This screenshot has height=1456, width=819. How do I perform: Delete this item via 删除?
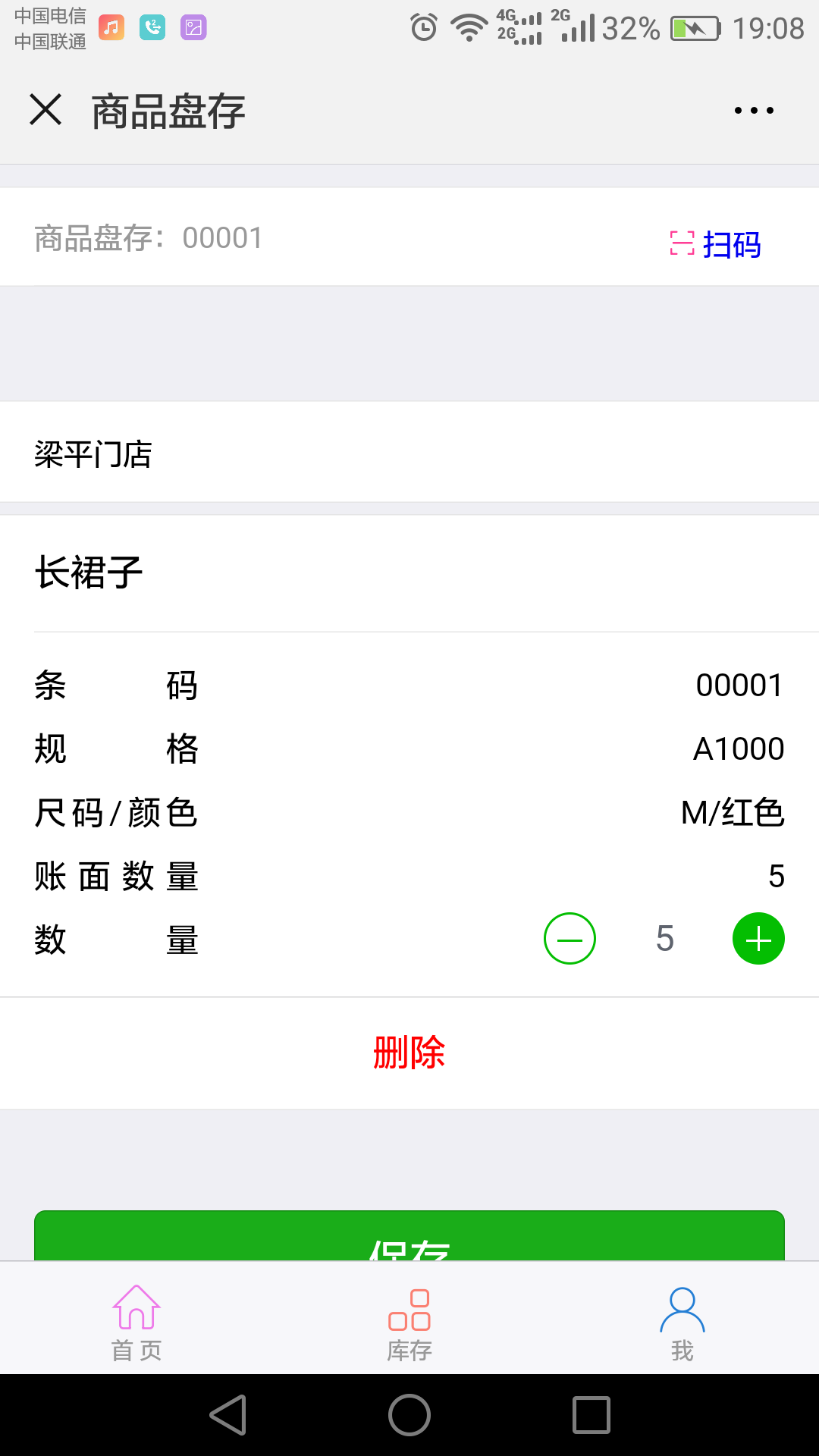tap(409, 1053)
